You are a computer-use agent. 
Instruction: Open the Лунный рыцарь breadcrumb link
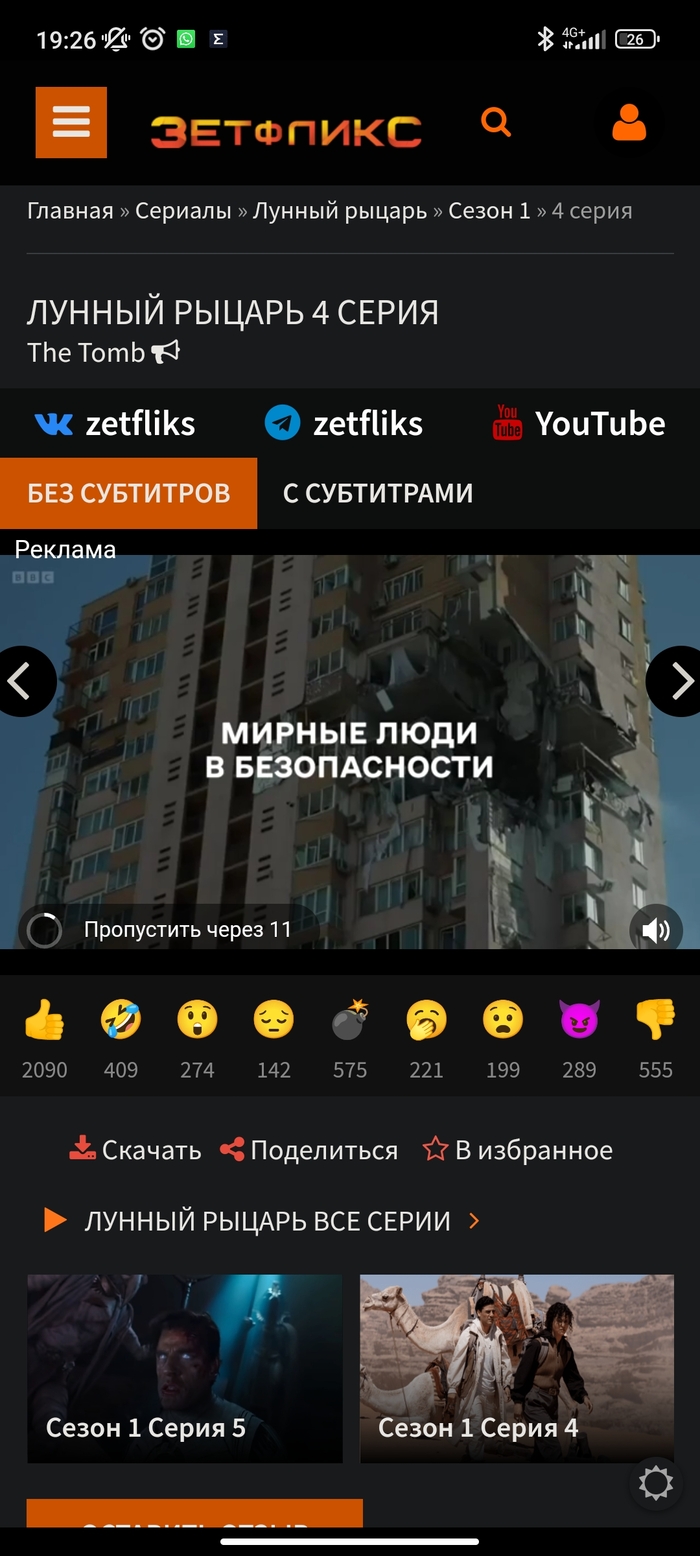point(339,211)
